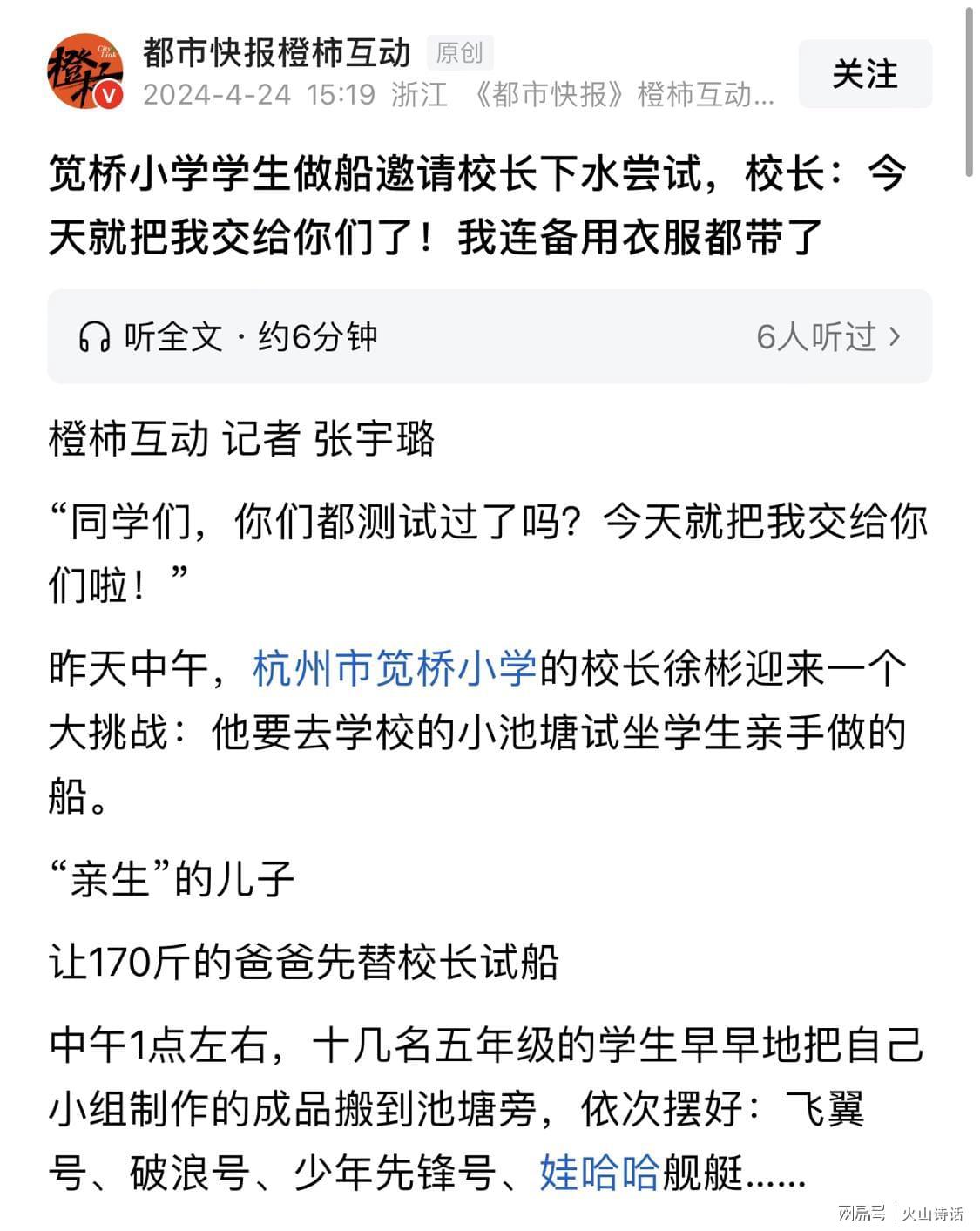This screenshot has height=1231, width=980.
Task: Open the 娃哈哈 link
Action: (598, 1172)
